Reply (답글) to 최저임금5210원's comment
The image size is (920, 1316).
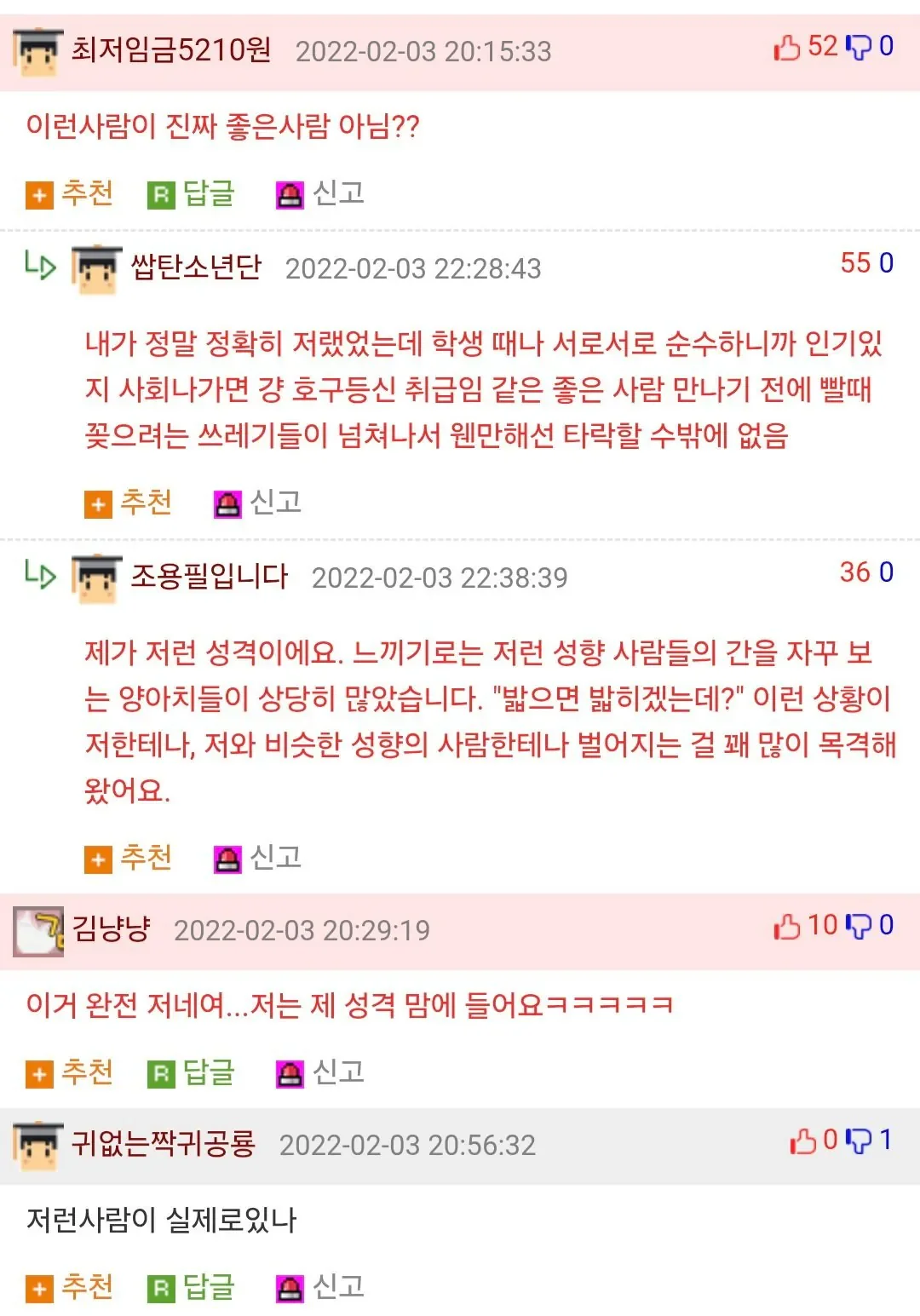click(191, 194)
